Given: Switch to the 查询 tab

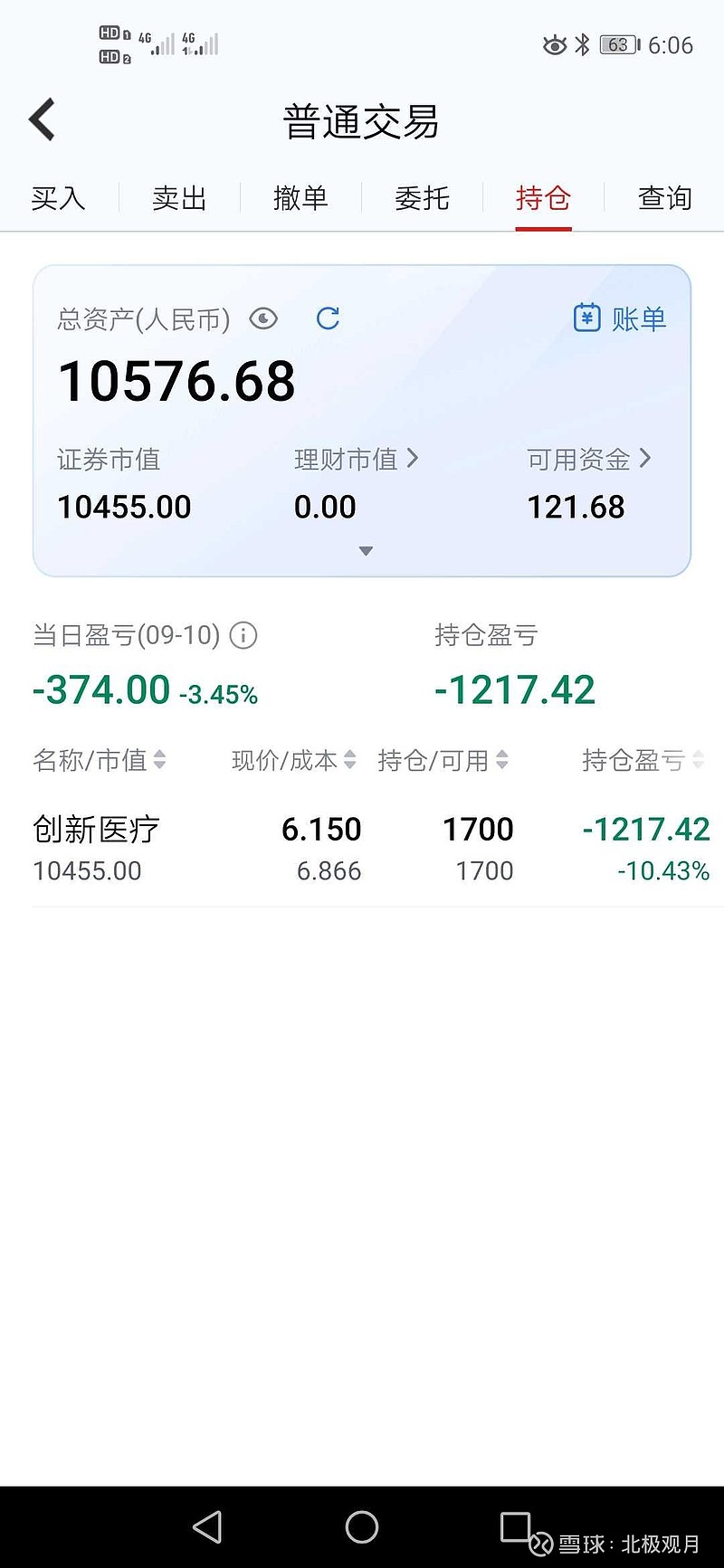Looking at the screenshot, I should pos(664,198).
